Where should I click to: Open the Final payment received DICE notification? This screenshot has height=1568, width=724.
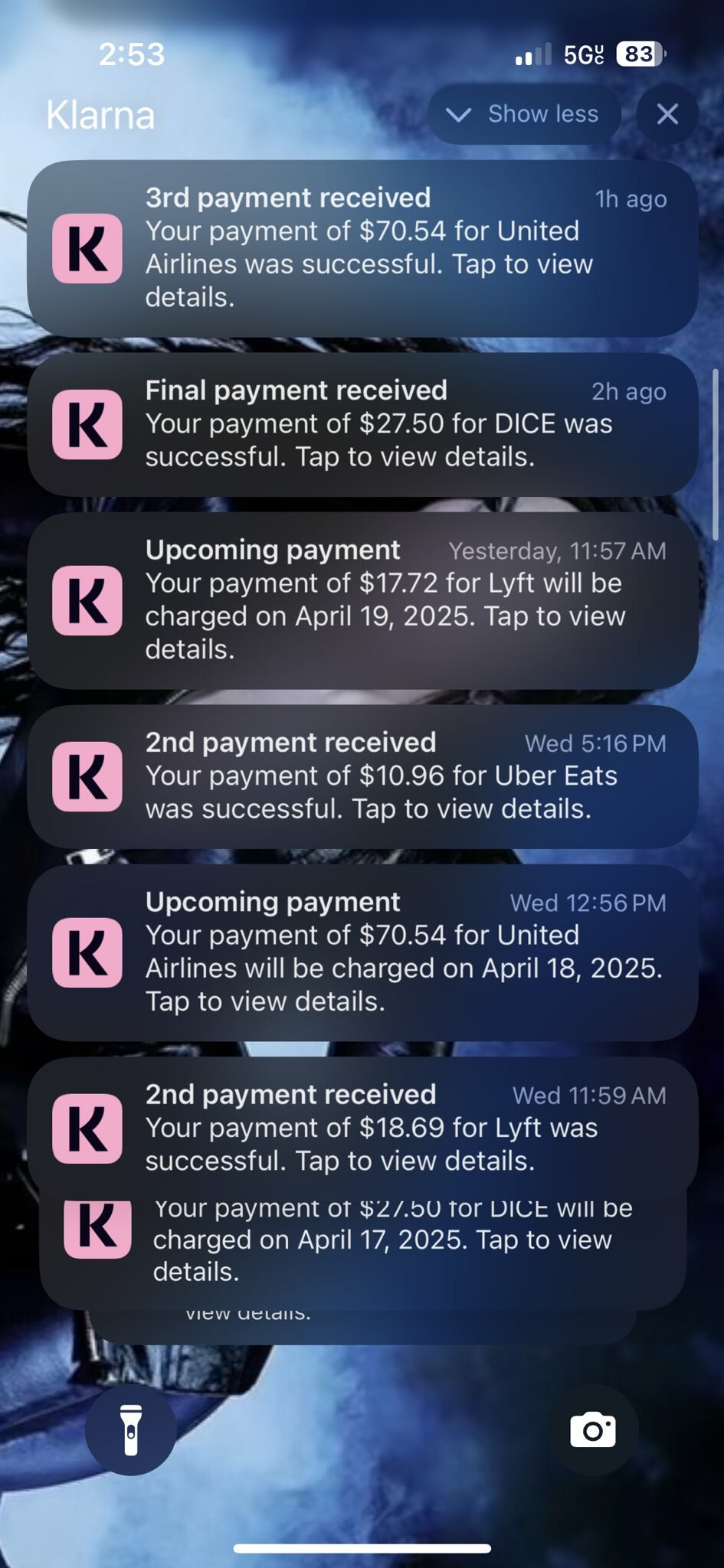362,424
